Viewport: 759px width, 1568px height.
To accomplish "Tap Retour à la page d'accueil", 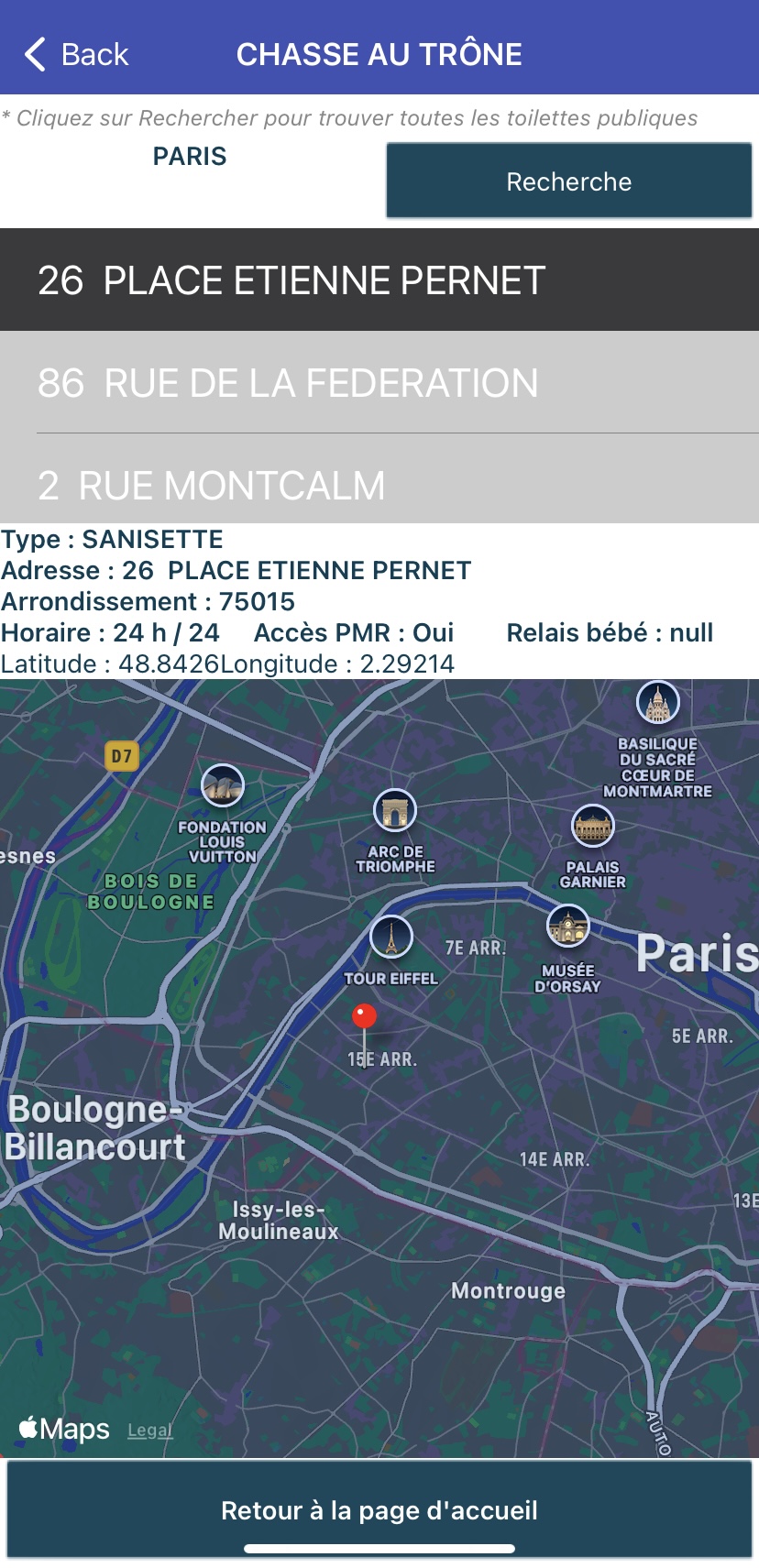I will click(379, 1510).
